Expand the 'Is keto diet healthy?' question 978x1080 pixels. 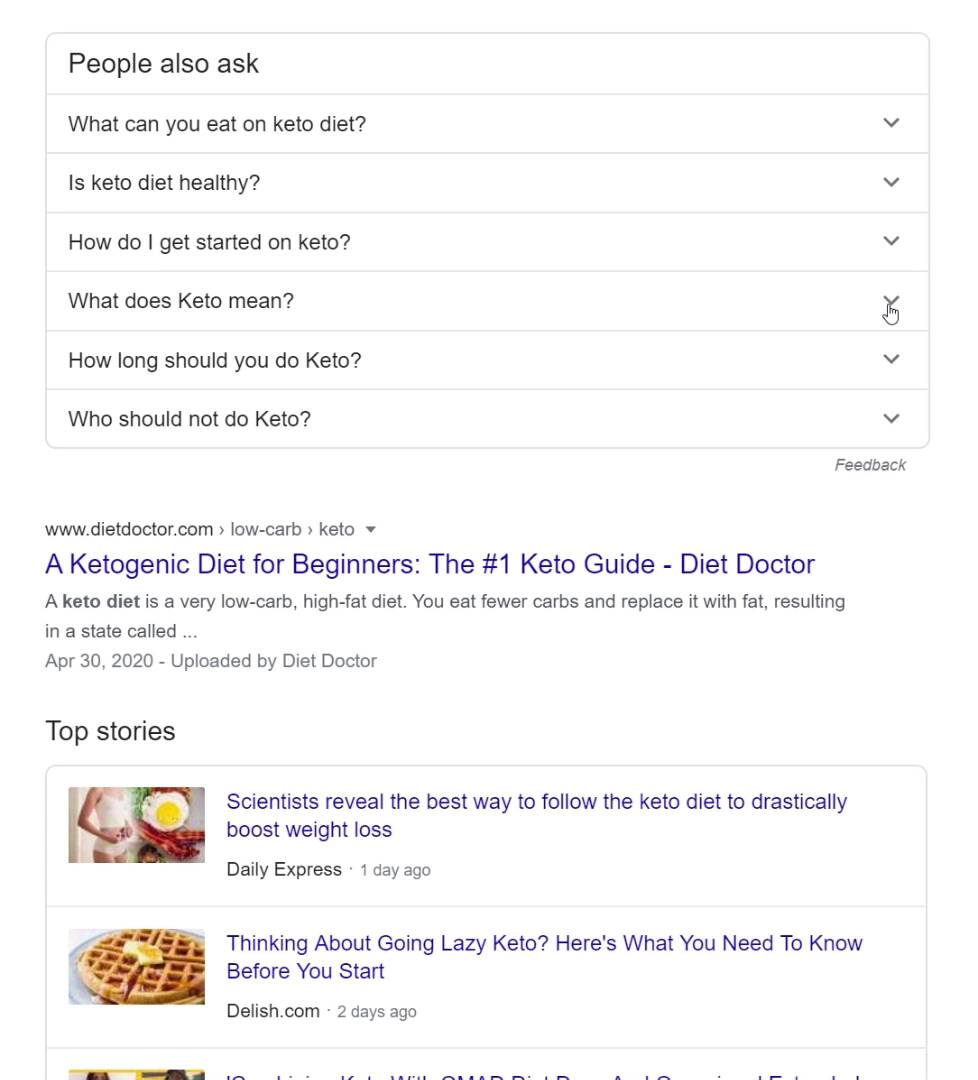487,183
